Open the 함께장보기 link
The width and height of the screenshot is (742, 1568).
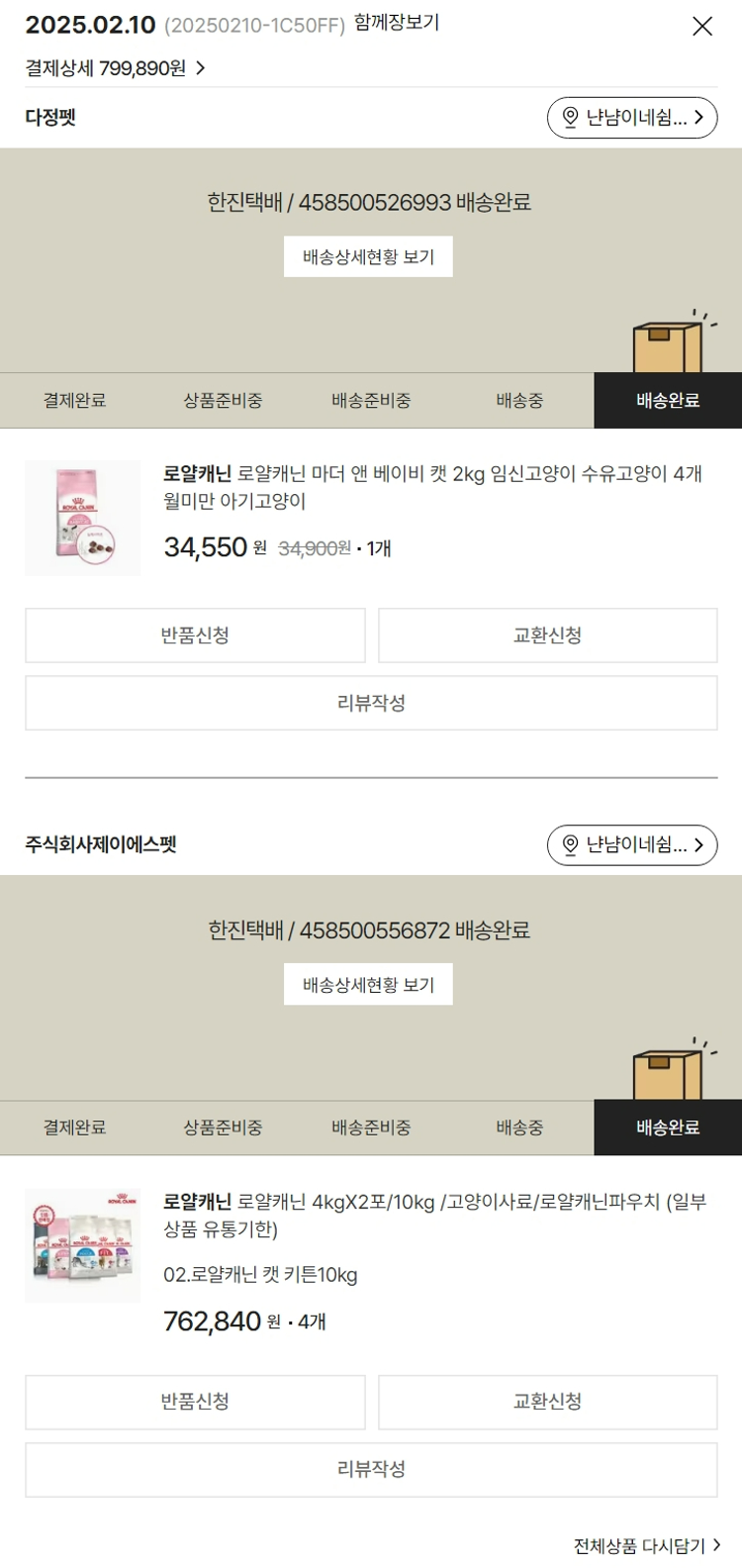tap(397, 23)
